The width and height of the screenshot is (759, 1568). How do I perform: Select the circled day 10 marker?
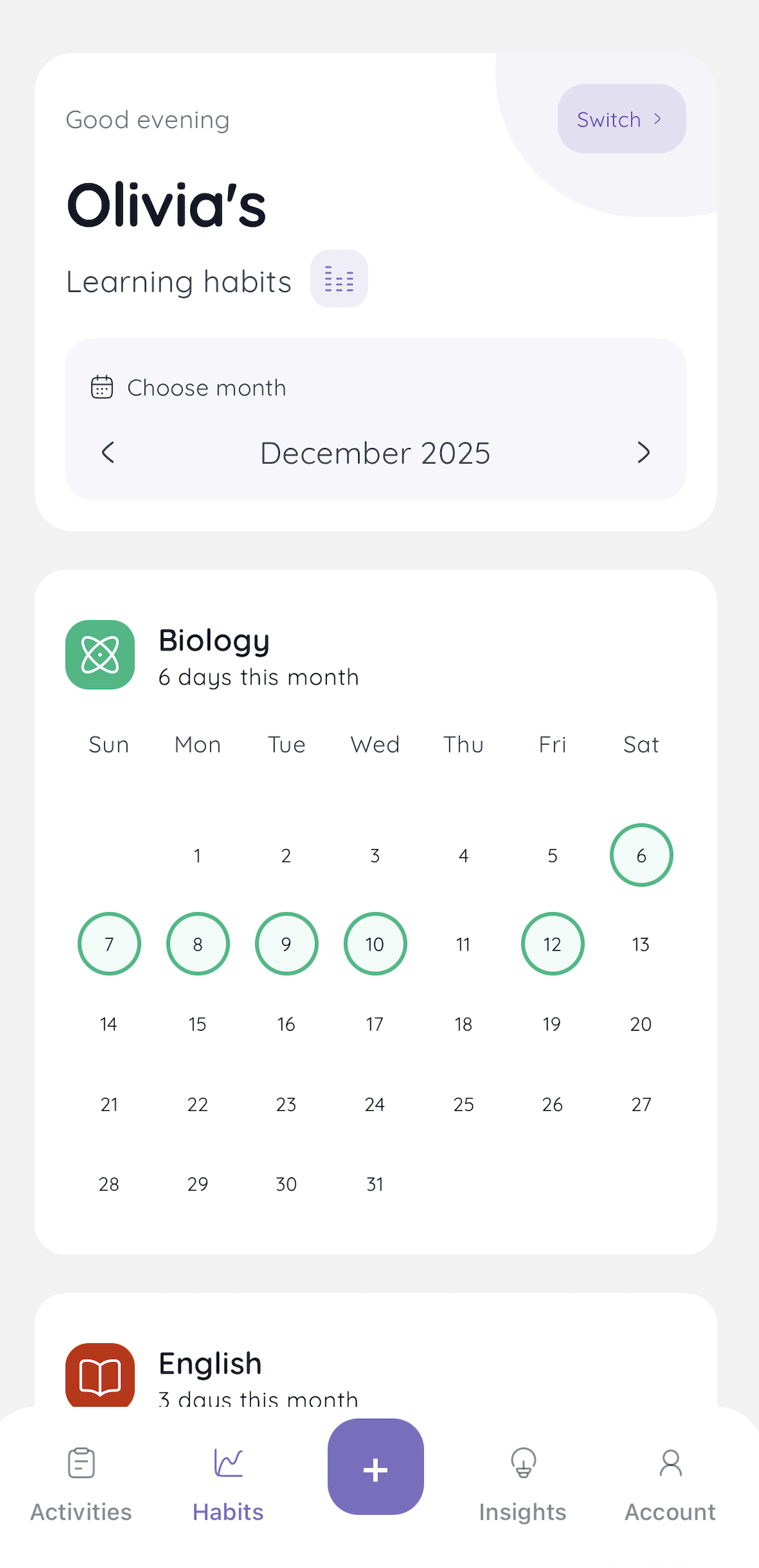375,944
